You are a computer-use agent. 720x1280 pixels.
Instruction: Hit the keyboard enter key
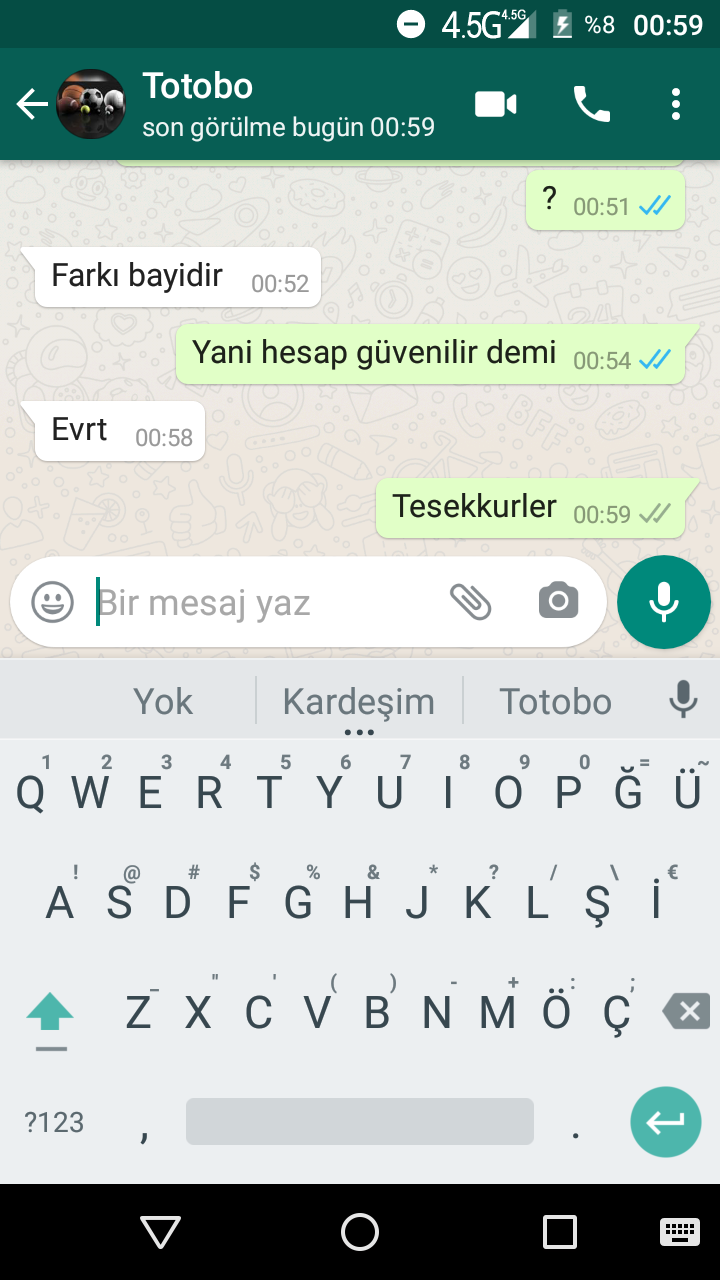[x=665, y=1122]
